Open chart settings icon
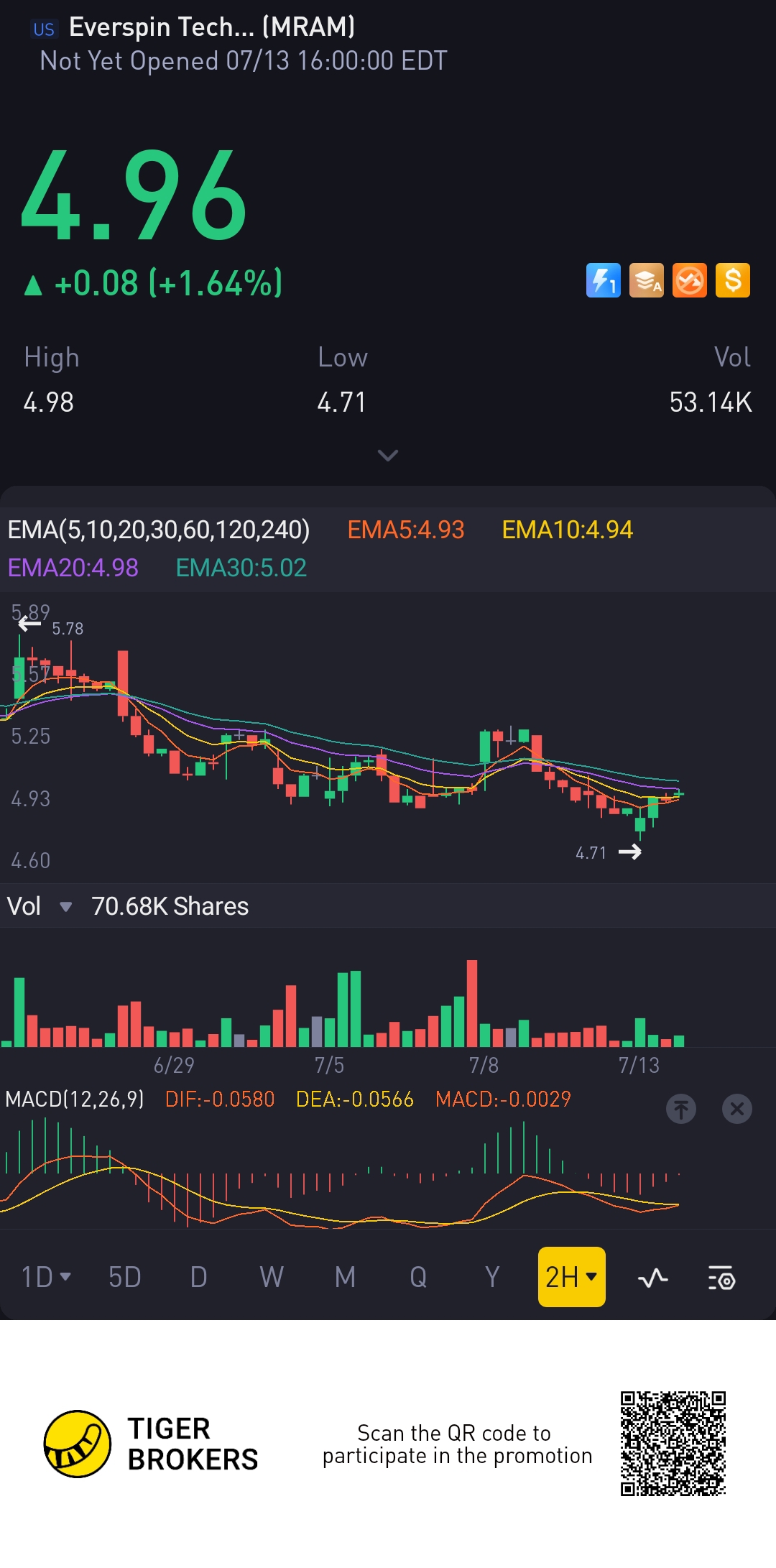Viewport: 776px width, 1568px height. pos(721,1278)
